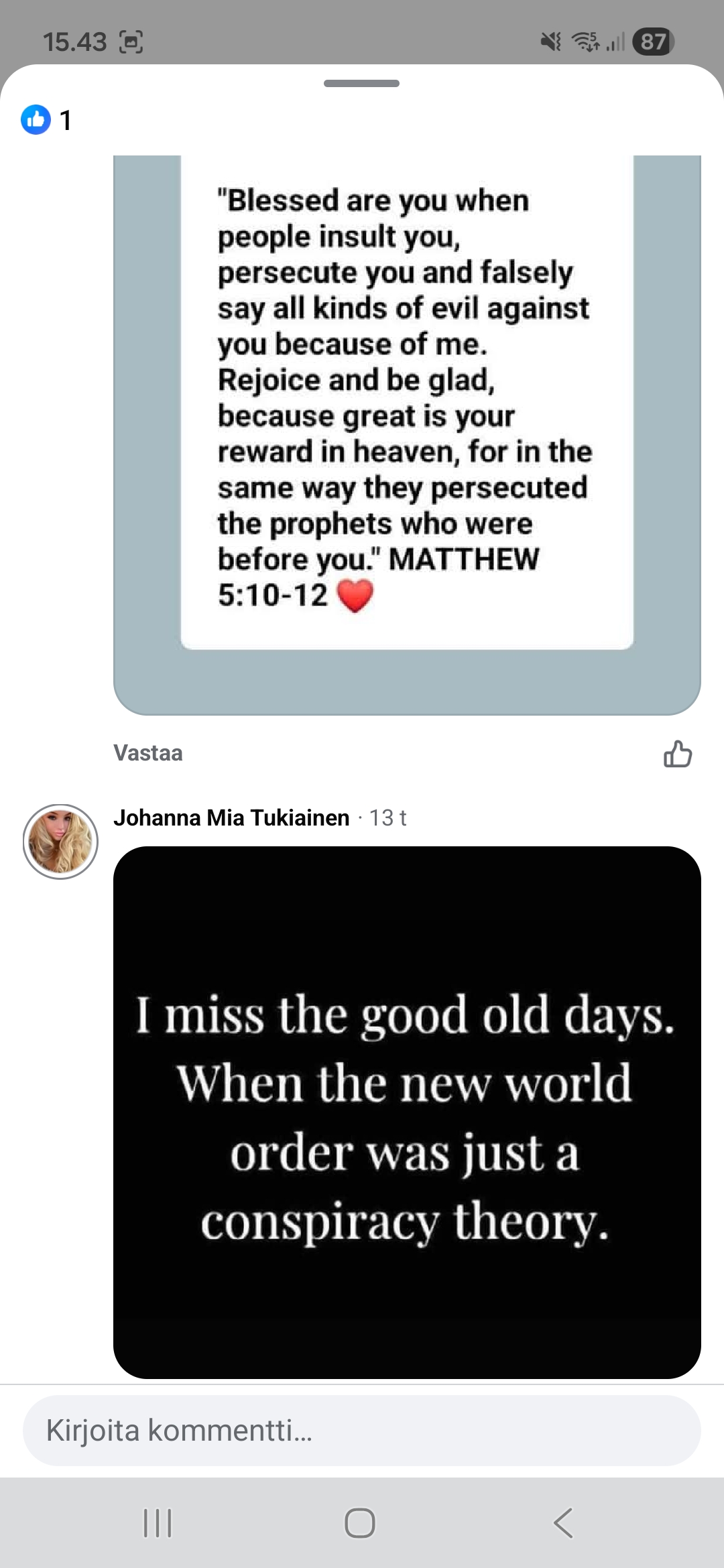
Task: Tap the sheet drag handle
Action: tap(361, 84)
